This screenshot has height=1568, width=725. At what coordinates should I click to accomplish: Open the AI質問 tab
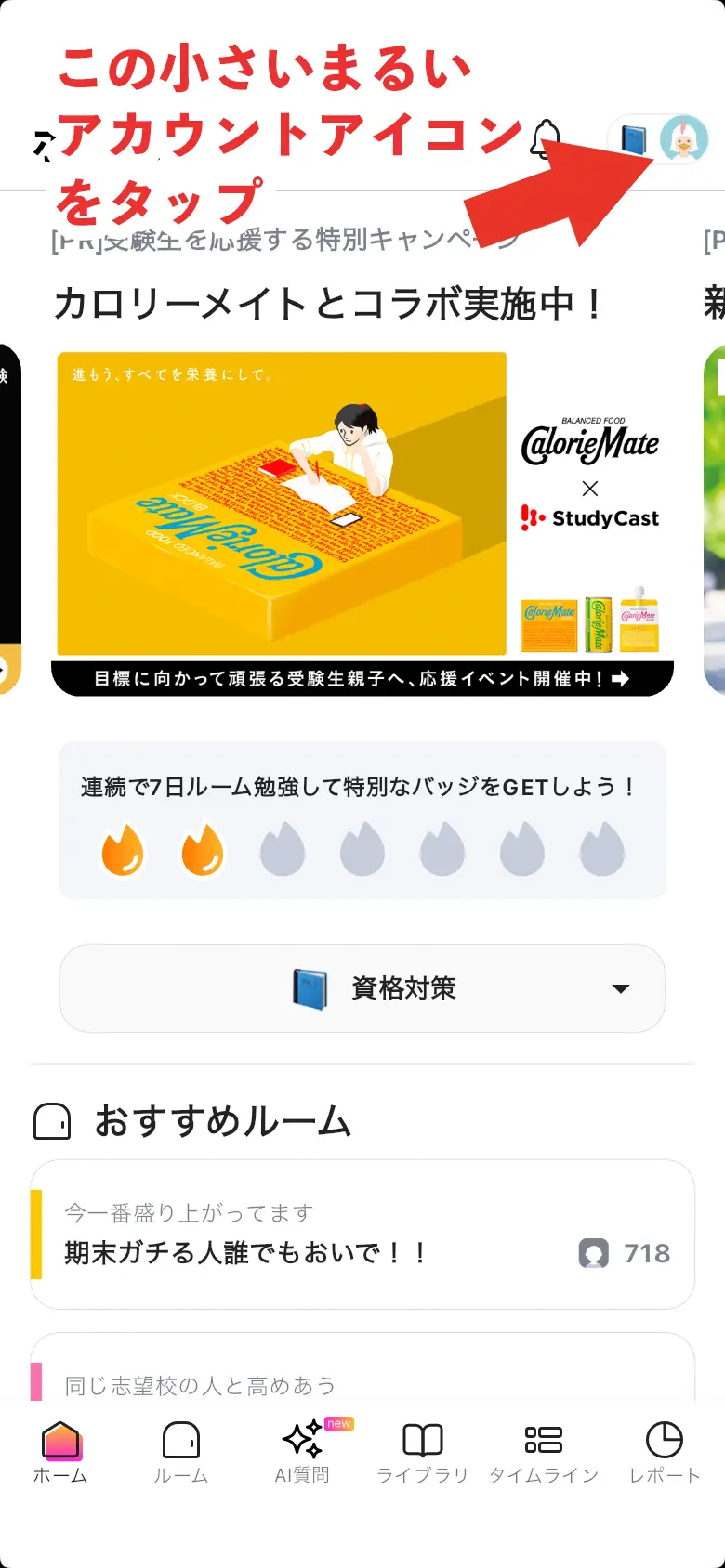pyautogui.click(x=302, y=1452)
